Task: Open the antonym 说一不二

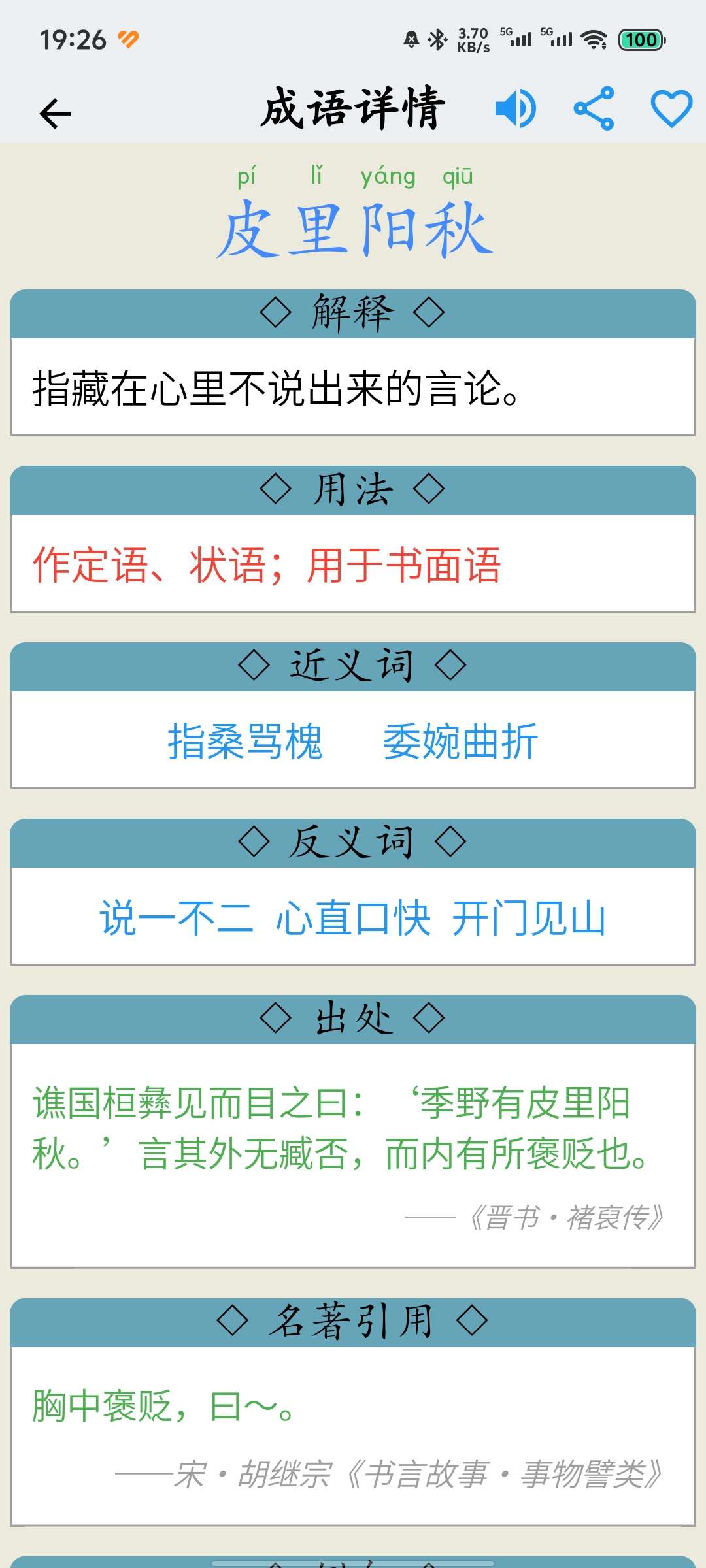Action: point(176,918)
